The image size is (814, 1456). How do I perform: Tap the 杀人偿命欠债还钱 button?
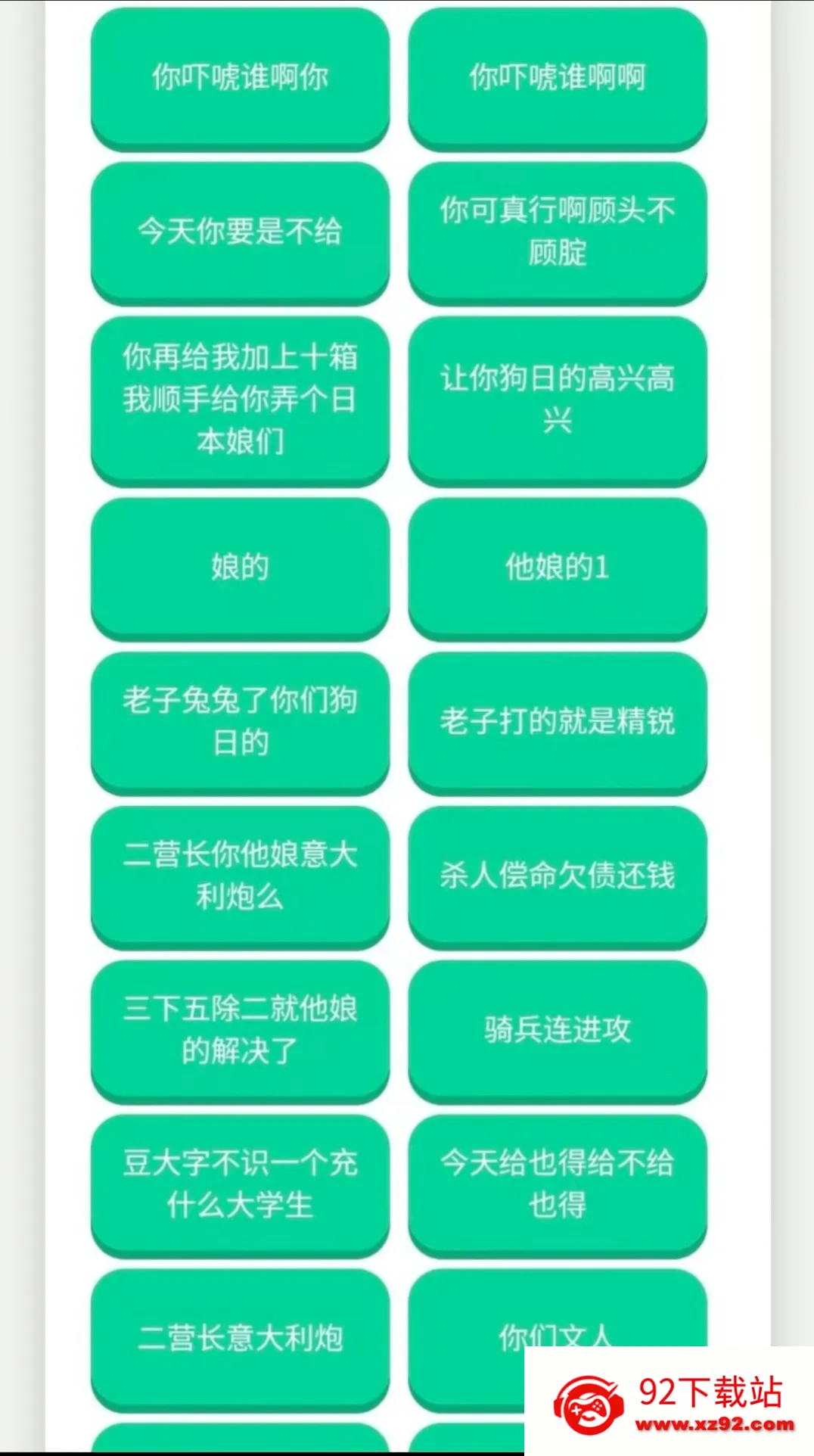pos(558,876)
